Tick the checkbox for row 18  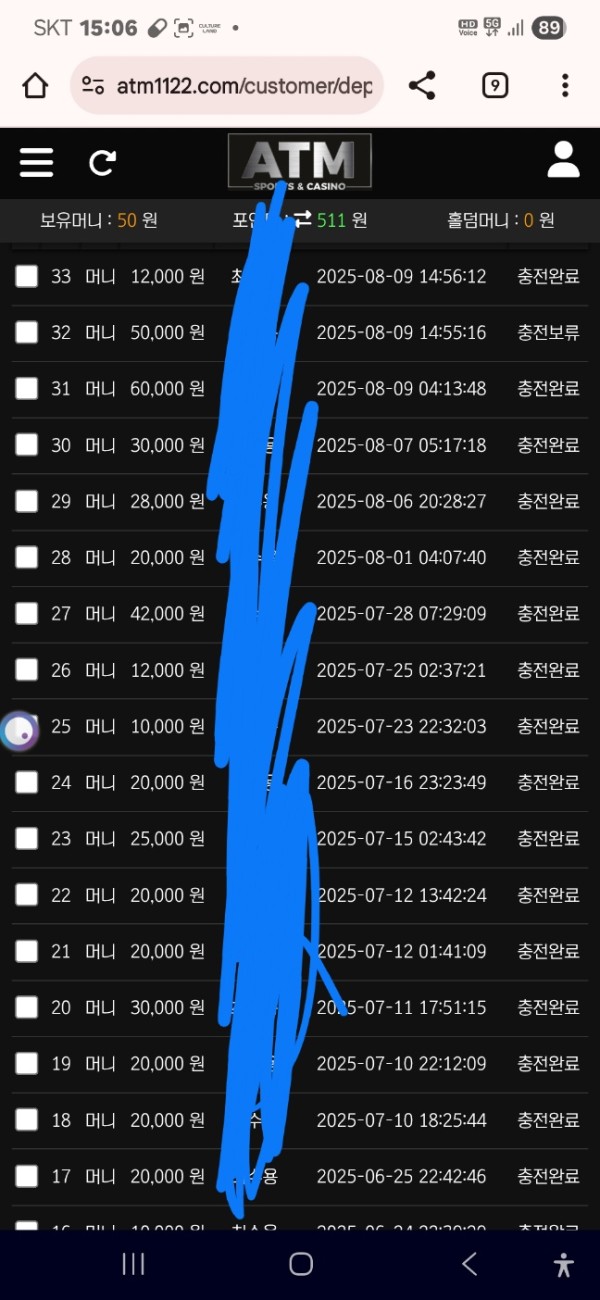(x=27, y=1120)
